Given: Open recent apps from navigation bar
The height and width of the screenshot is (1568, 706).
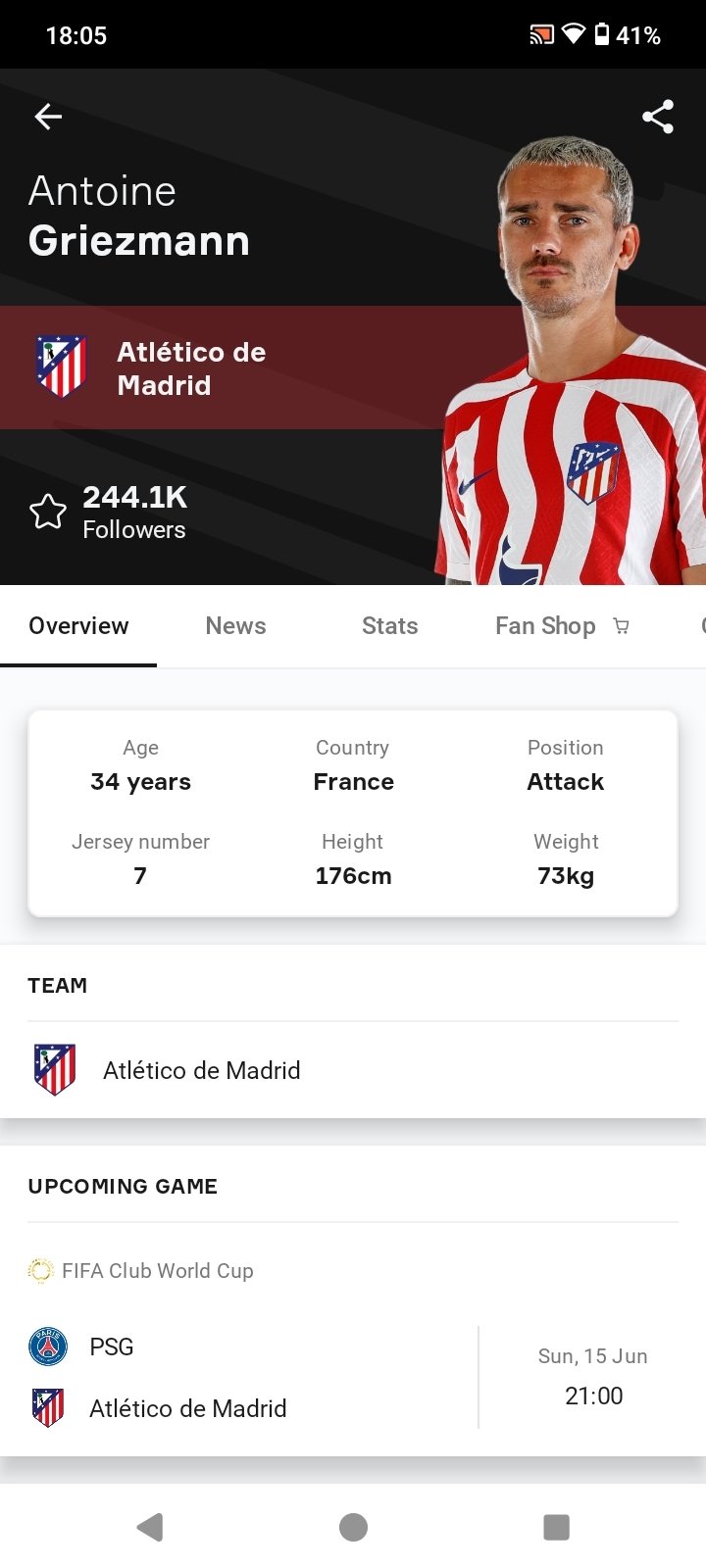Looking at the screenshot, I should (556, 1527).
